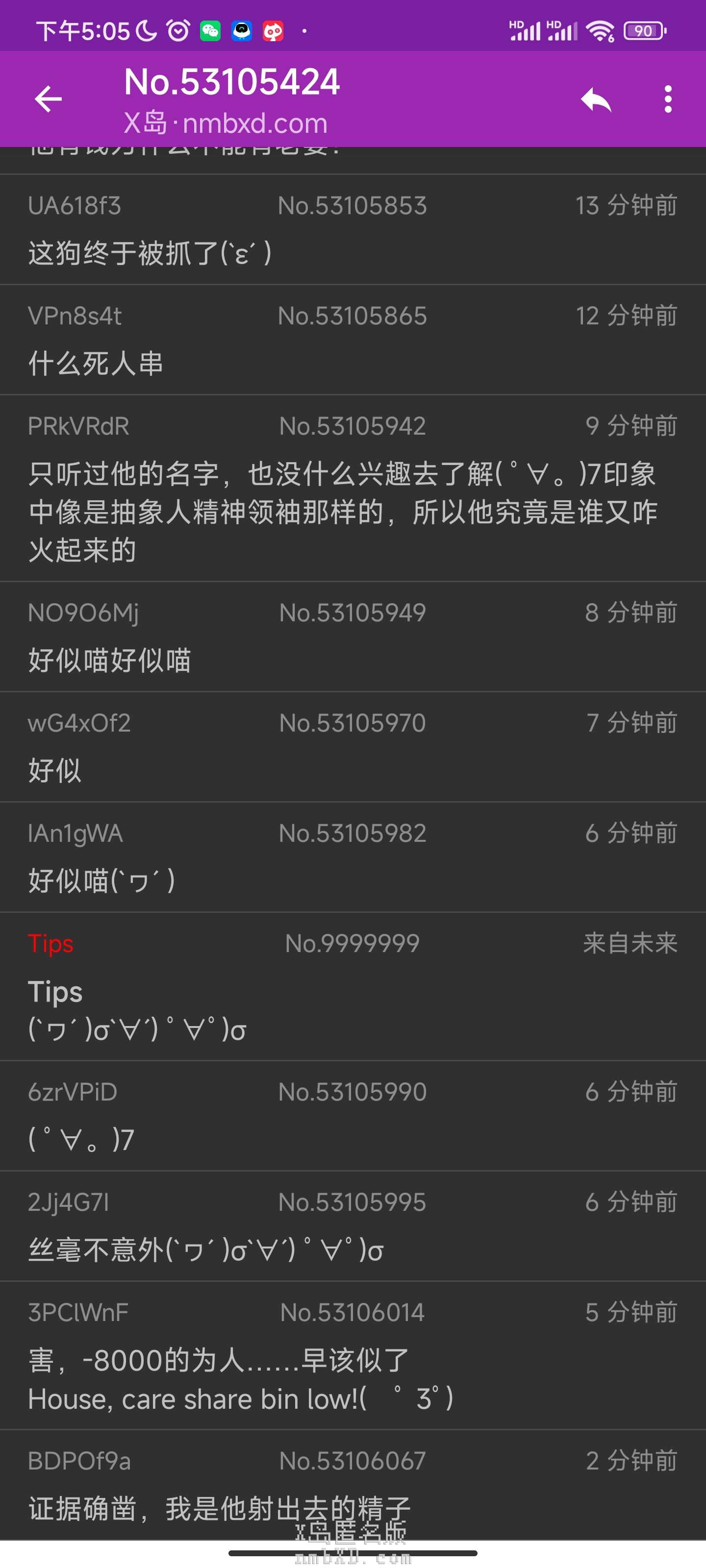Select the reply by VPn8s4t
706x1568 pixels.
coord(353,340)
